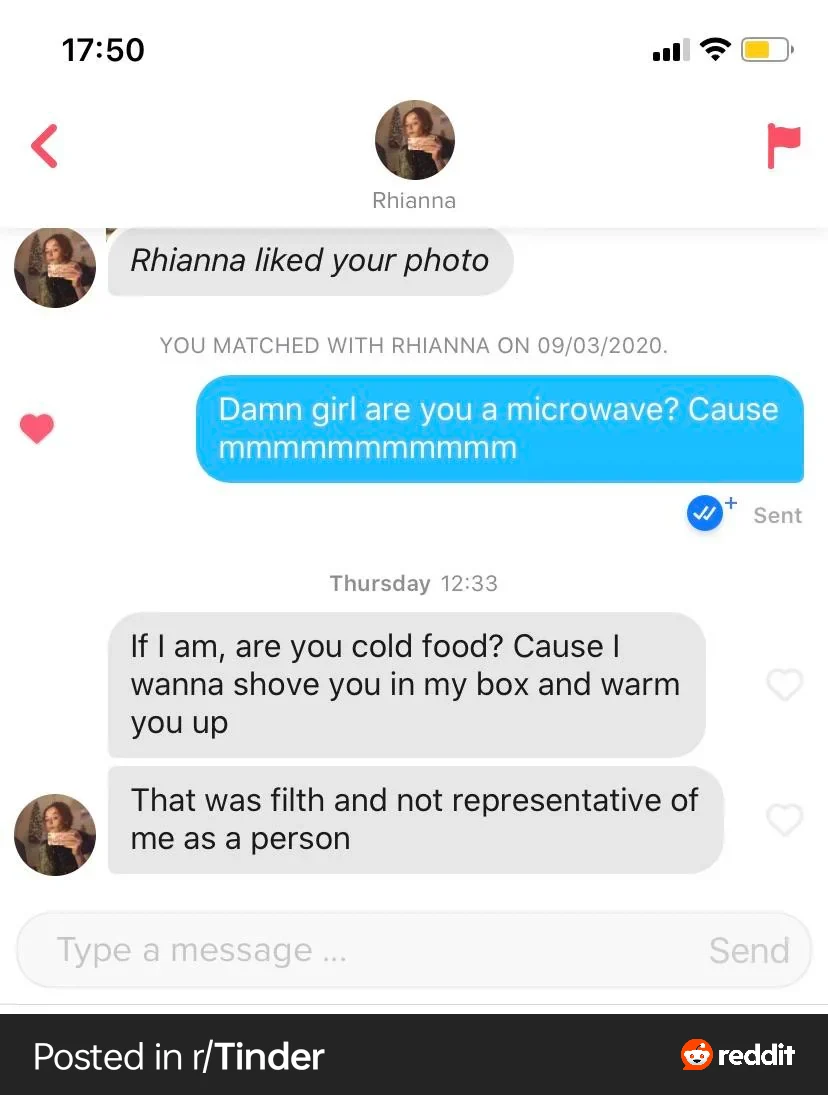Image resolution: width=828 pixels, height=1095 pixels.
Task: Like the "If I am, are you cold food" message
Action: click(784, 685)
